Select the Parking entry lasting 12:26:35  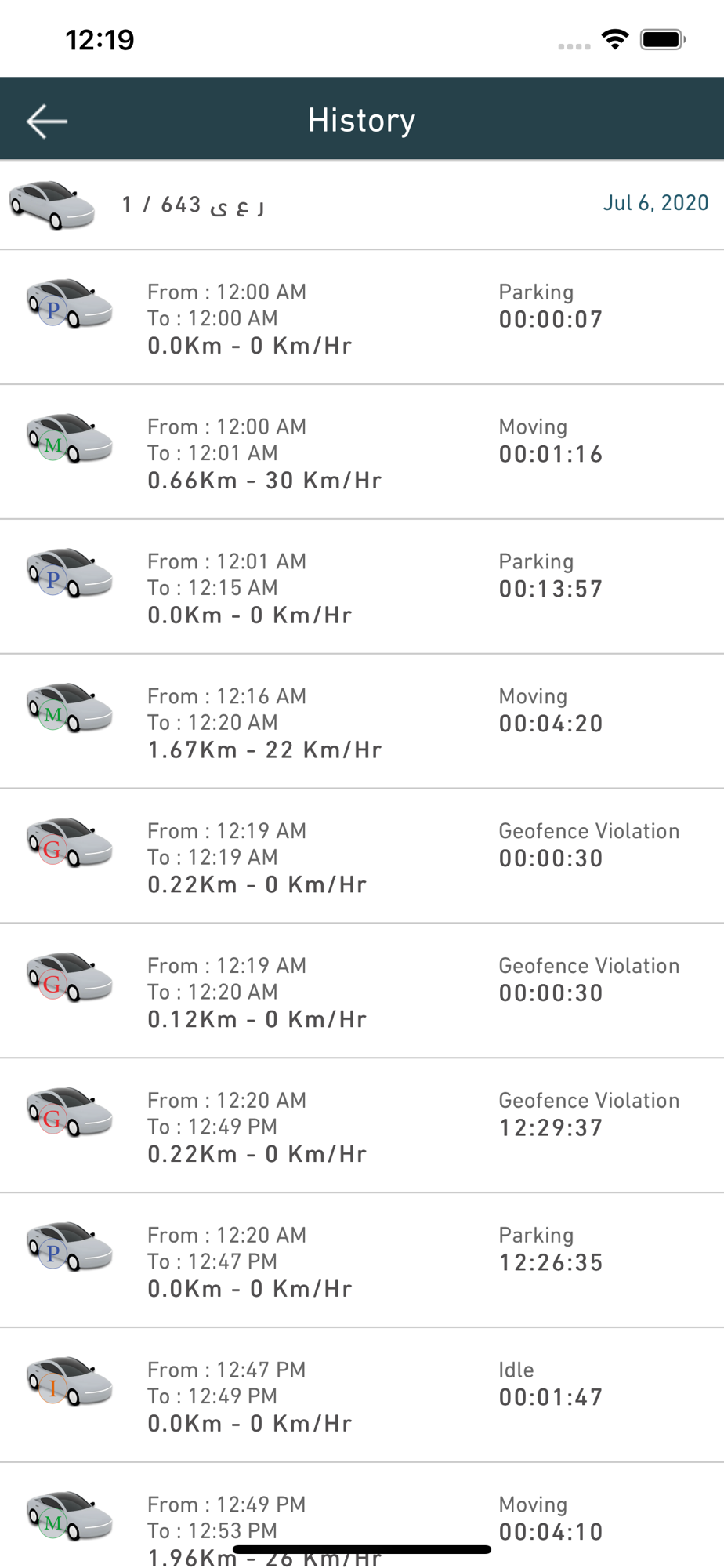click(362, 1261)
